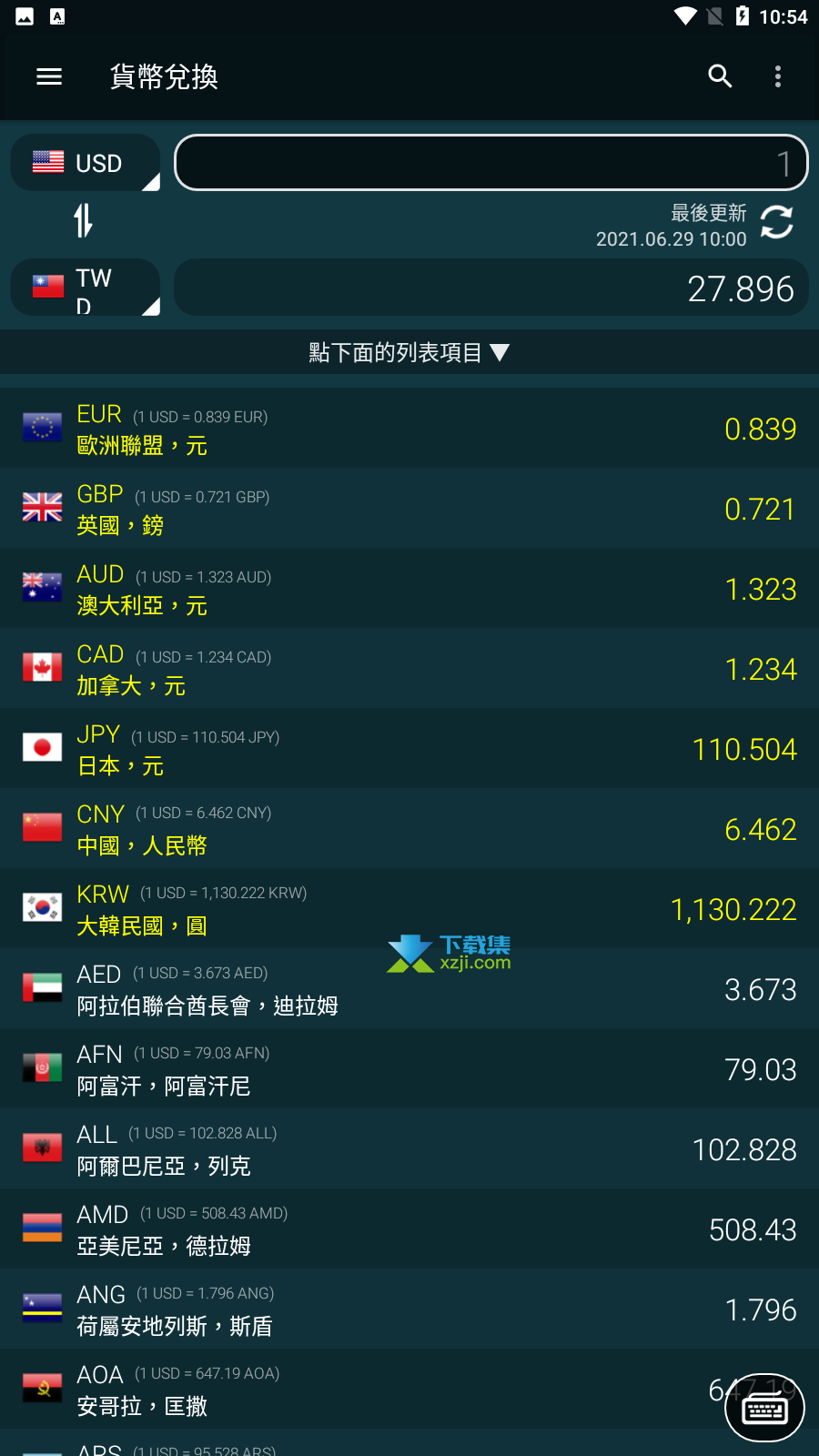The height and width of the screenshot is (1456, 819).
Task: Open the hamburger drawer menu
Action: pyautogui.click(x=49, y=76)
